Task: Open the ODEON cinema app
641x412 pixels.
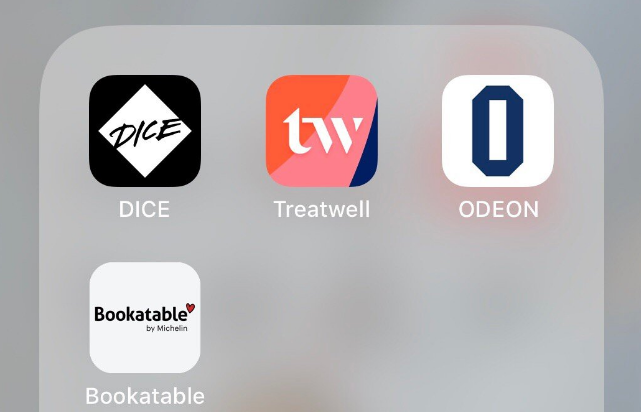Action: pos(498,131)
